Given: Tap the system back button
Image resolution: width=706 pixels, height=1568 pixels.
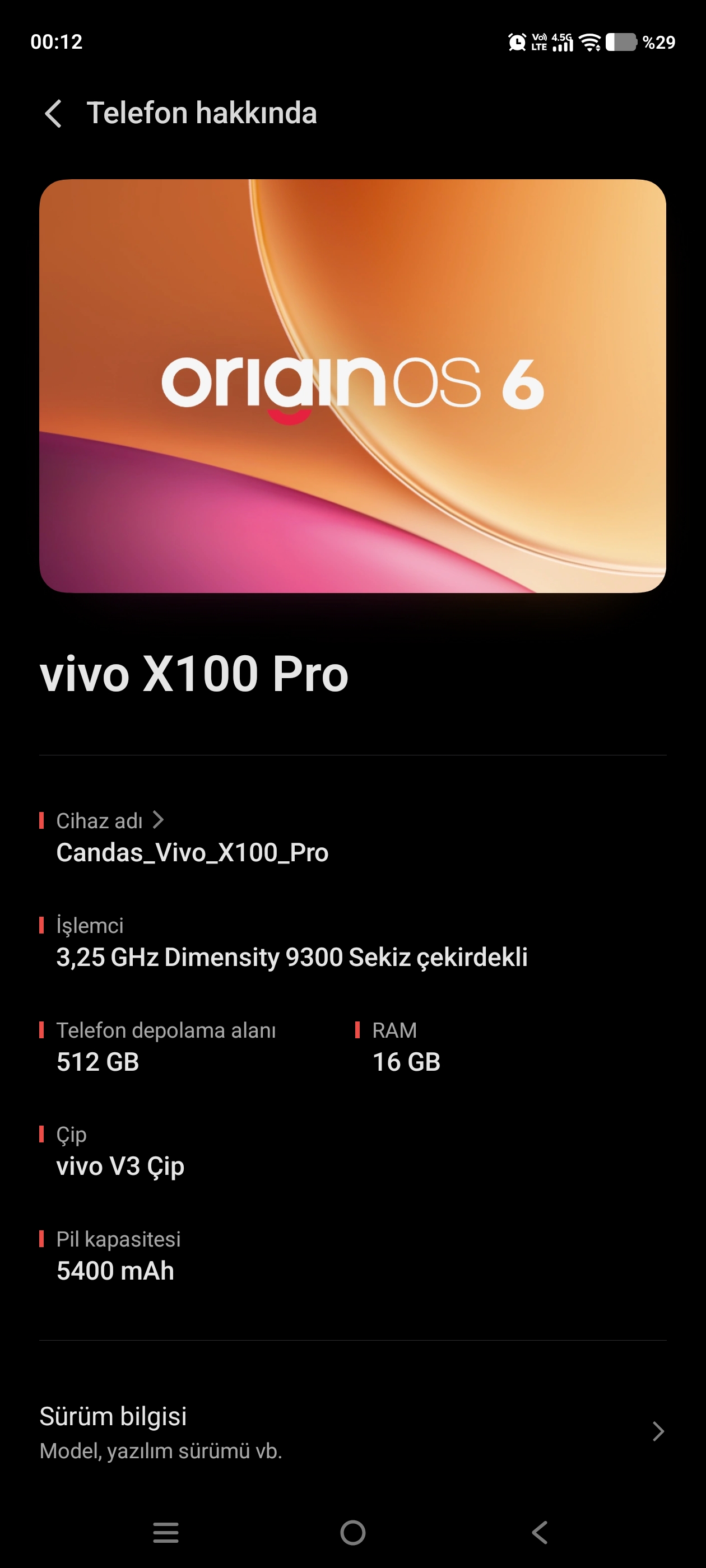Looking at the screenshot, I should point(540,1533).
